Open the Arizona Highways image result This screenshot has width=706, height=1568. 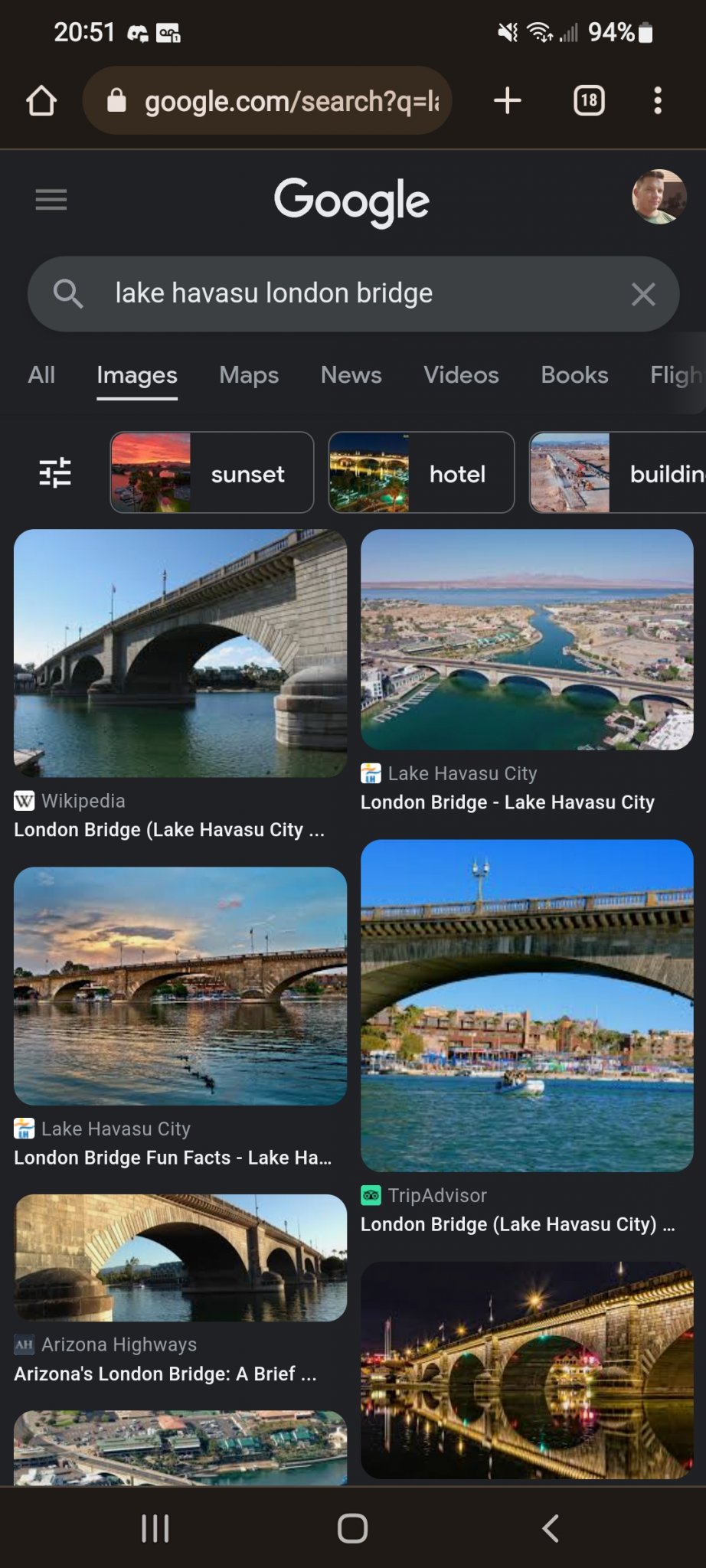click(x=180, y=1257)
